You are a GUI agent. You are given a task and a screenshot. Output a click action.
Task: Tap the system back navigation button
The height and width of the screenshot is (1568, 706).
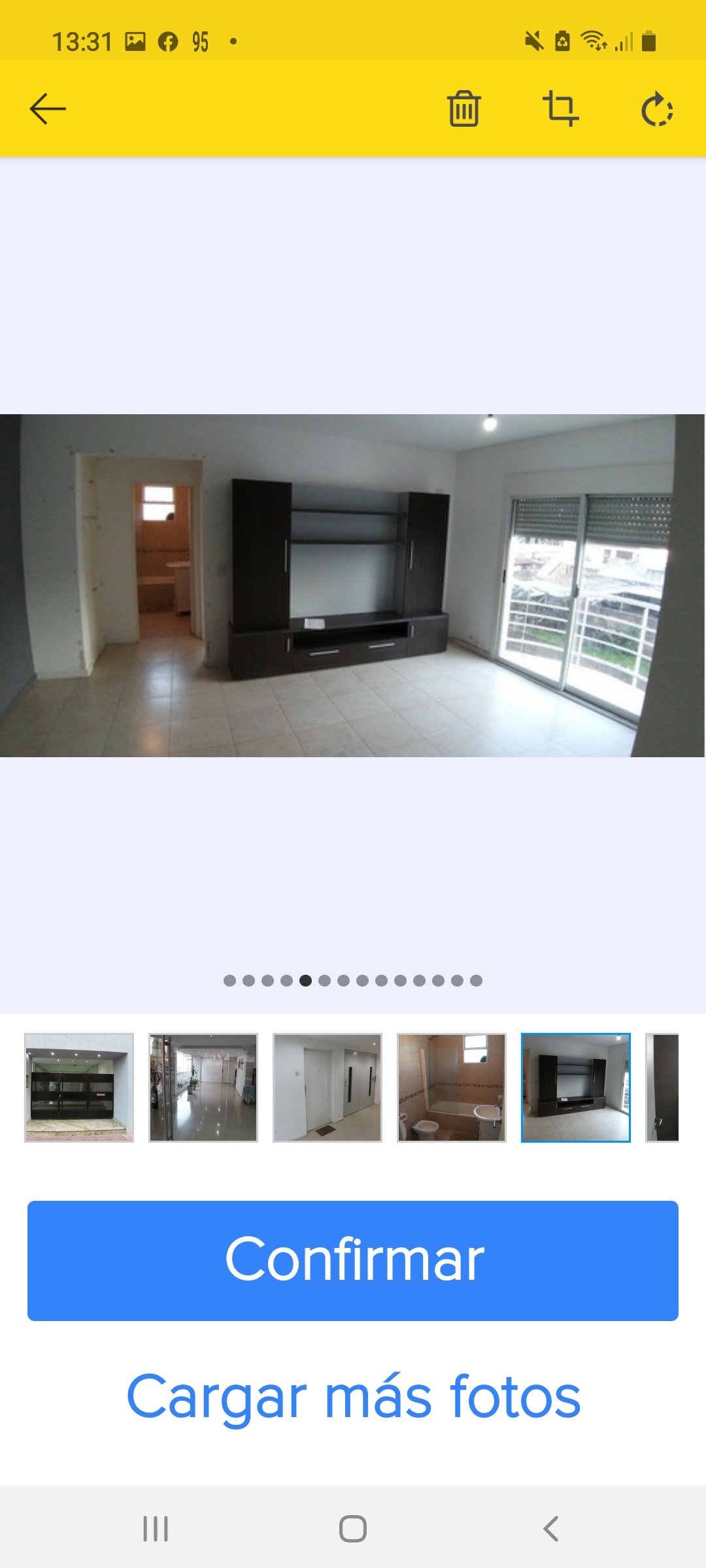coord(551,1529)
